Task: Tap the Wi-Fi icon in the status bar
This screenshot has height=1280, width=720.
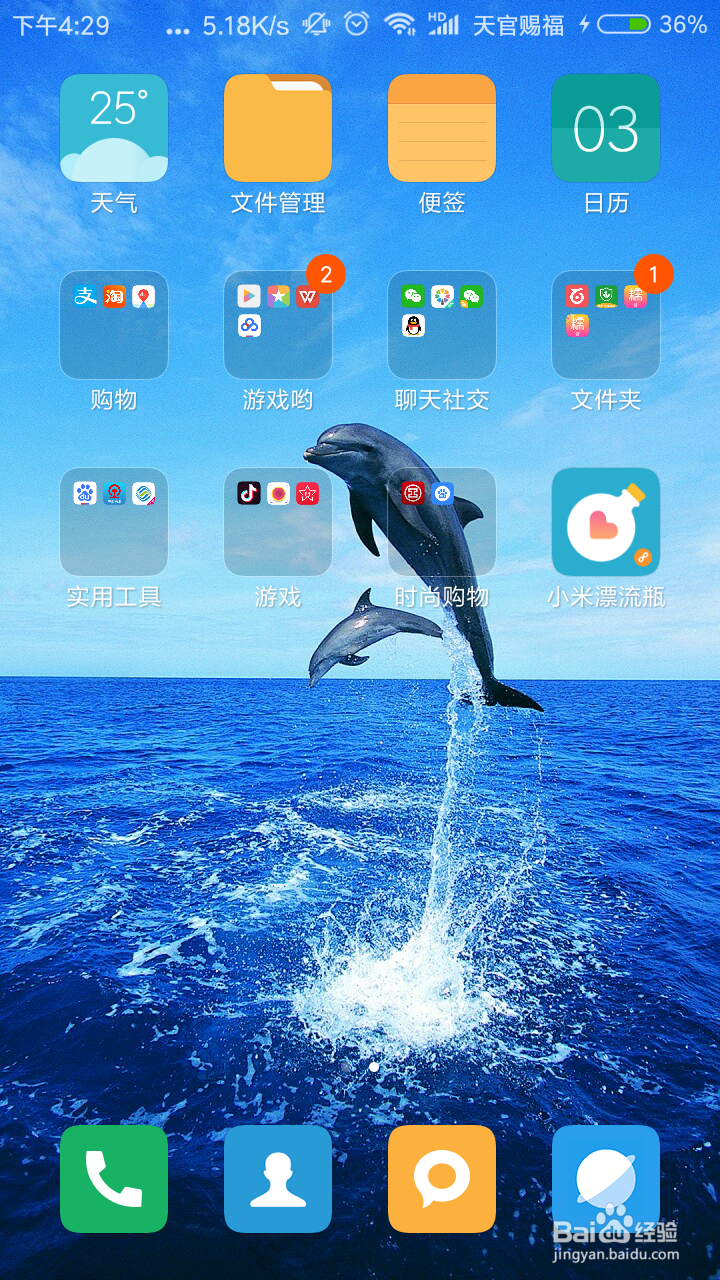Action: pyautogui.click(x=400, y=24)
